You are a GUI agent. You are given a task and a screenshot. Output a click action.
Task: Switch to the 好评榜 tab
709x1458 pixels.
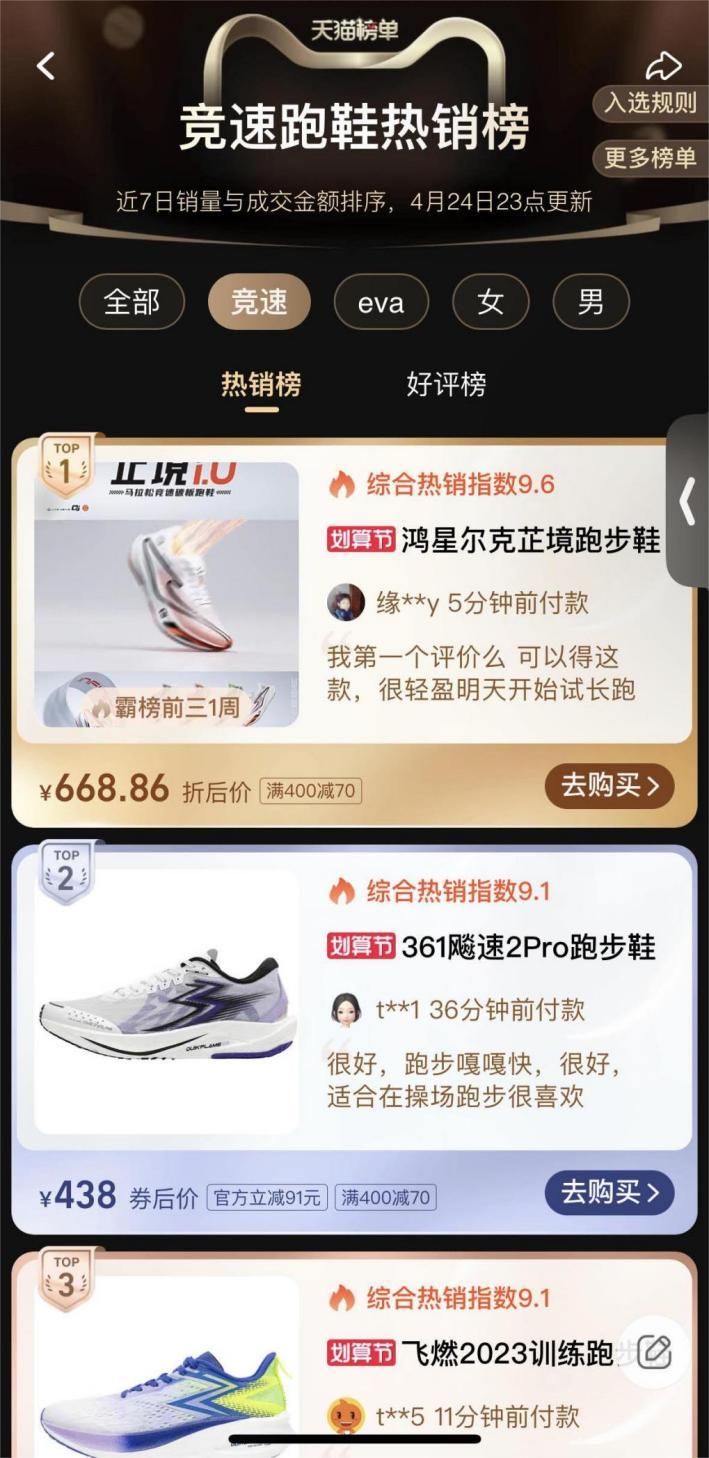pos(446,385)
